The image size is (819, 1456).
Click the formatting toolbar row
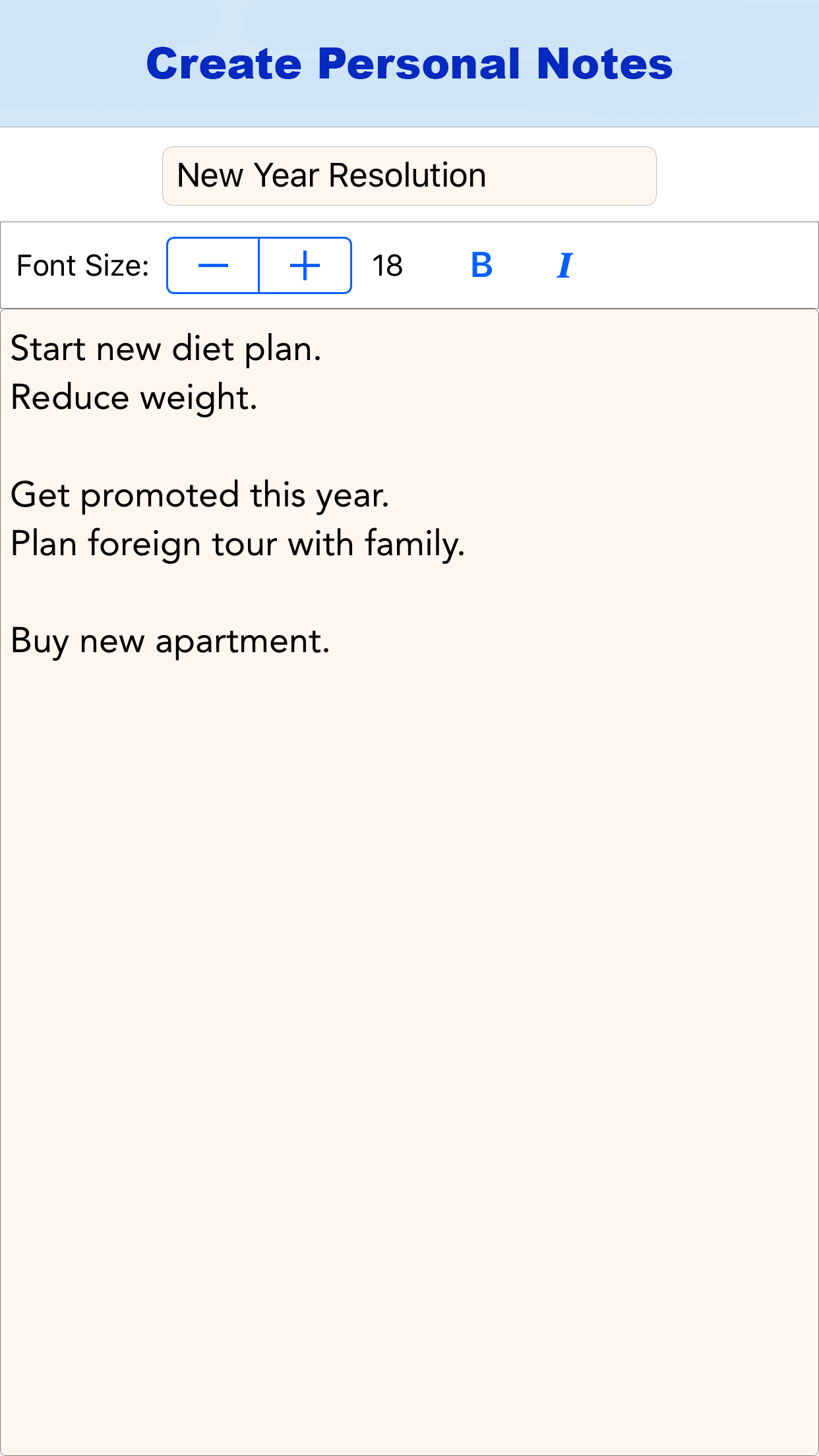click(x=409, y=265)
